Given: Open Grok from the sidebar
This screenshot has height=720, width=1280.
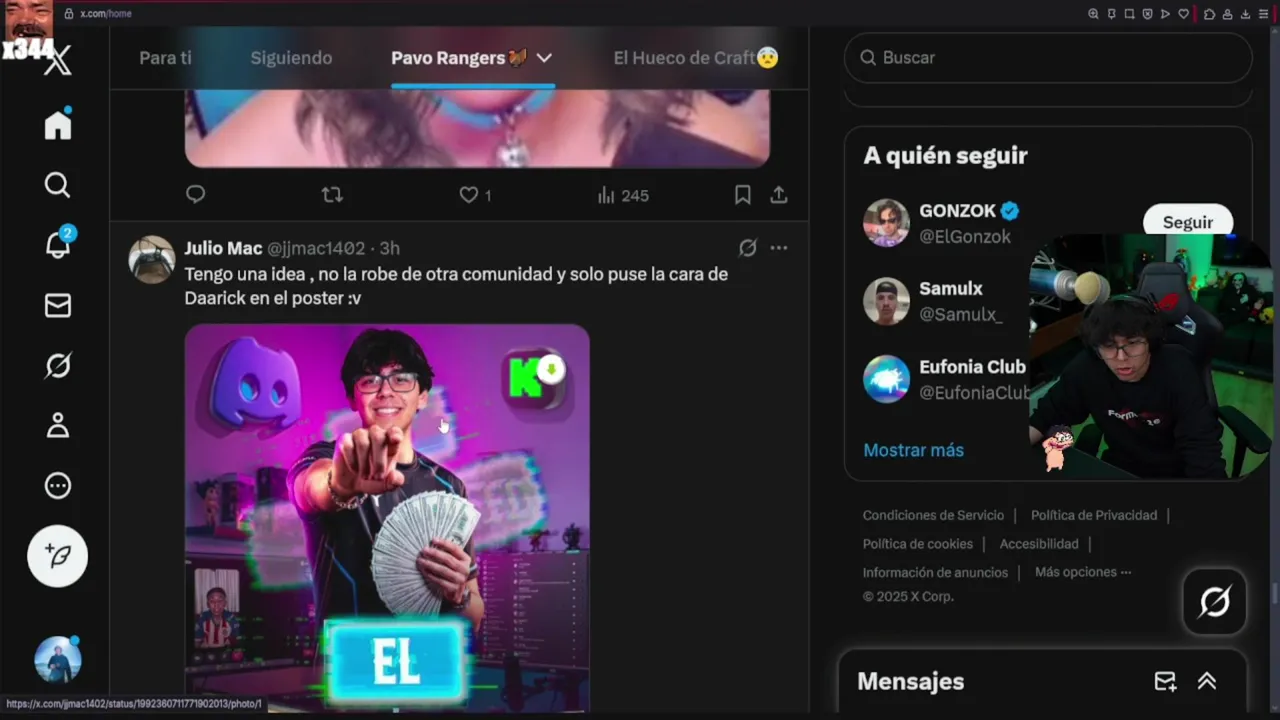Looking at the screenshot, I should pyautogui.click(x=57, y=366).
